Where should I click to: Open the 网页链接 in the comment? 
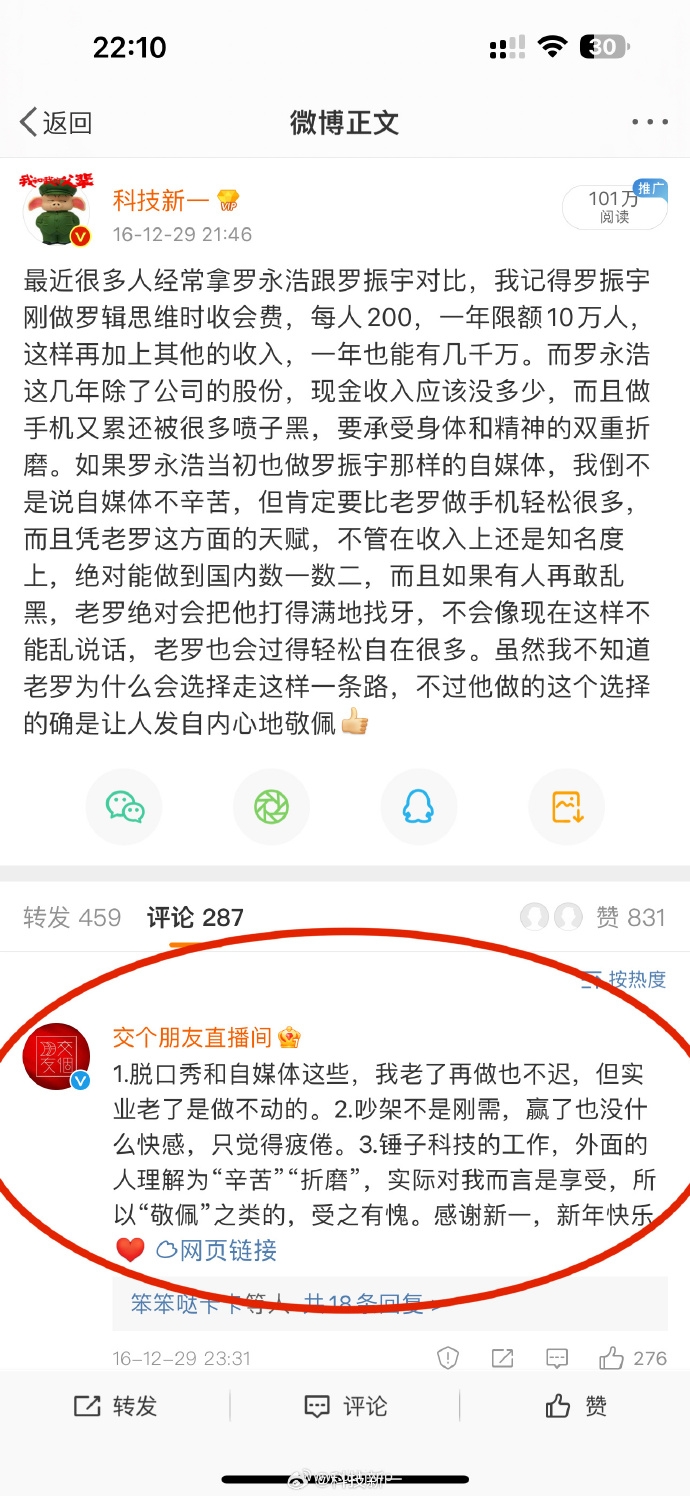tap(216, 1250)
